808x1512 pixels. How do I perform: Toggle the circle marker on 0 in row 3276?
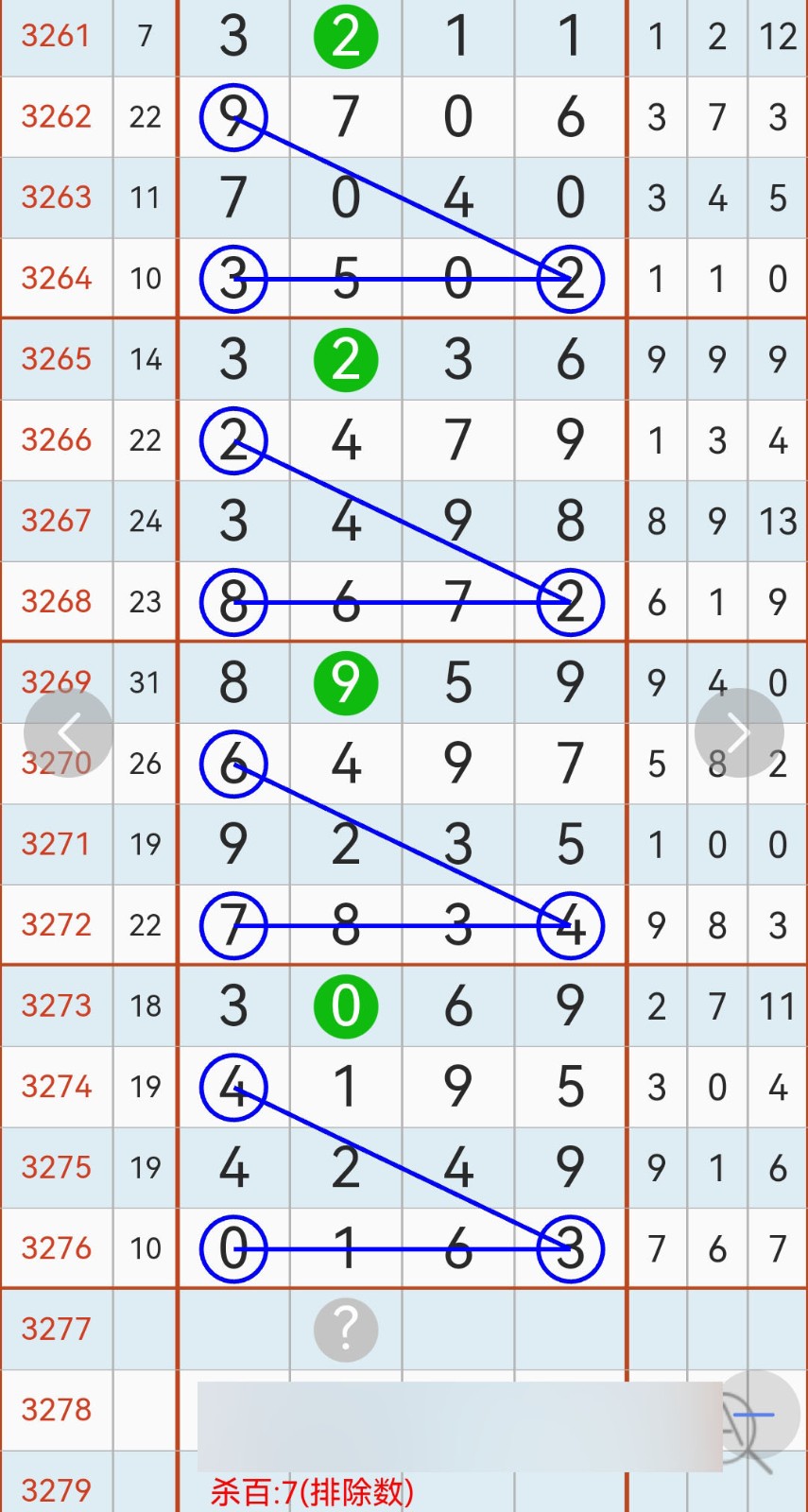pyautogui.click(x=232, y=1248)
